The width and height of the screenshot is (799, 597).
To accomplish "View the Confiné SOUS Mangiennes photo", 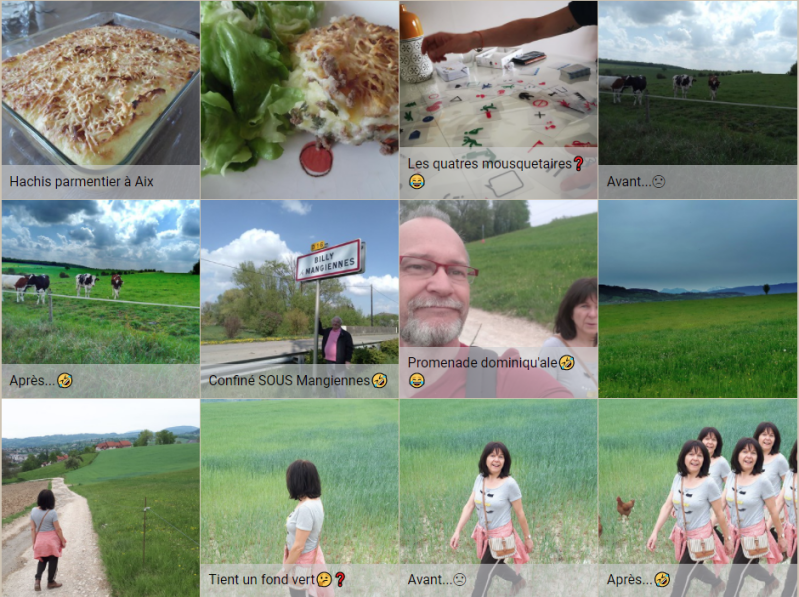I will click(x=300, y=290).
